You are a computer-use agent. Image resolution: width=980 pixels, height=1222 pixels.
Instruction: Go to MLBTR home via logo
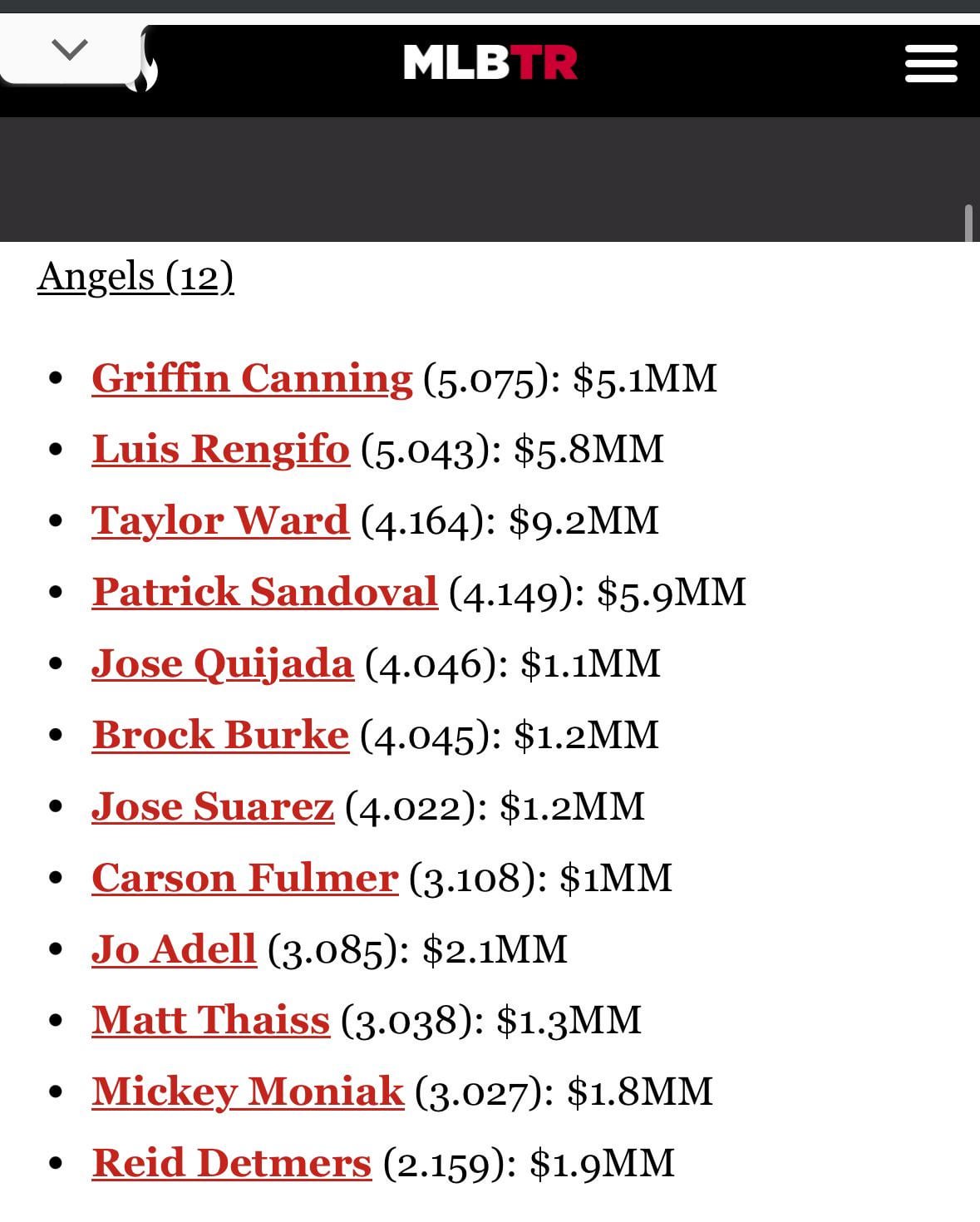490,62
